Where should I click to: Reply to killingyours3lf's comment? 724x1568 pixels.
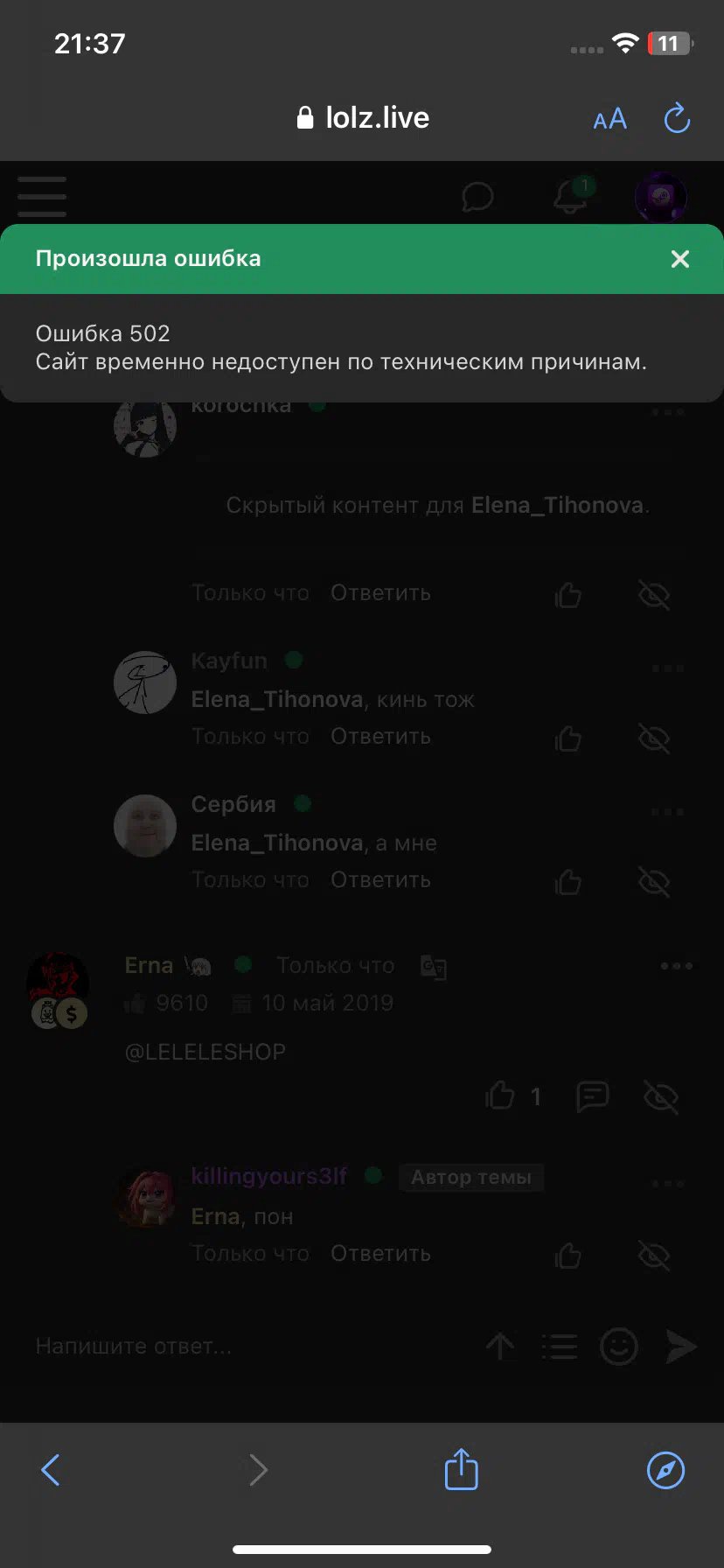[x=380, y=1254]
